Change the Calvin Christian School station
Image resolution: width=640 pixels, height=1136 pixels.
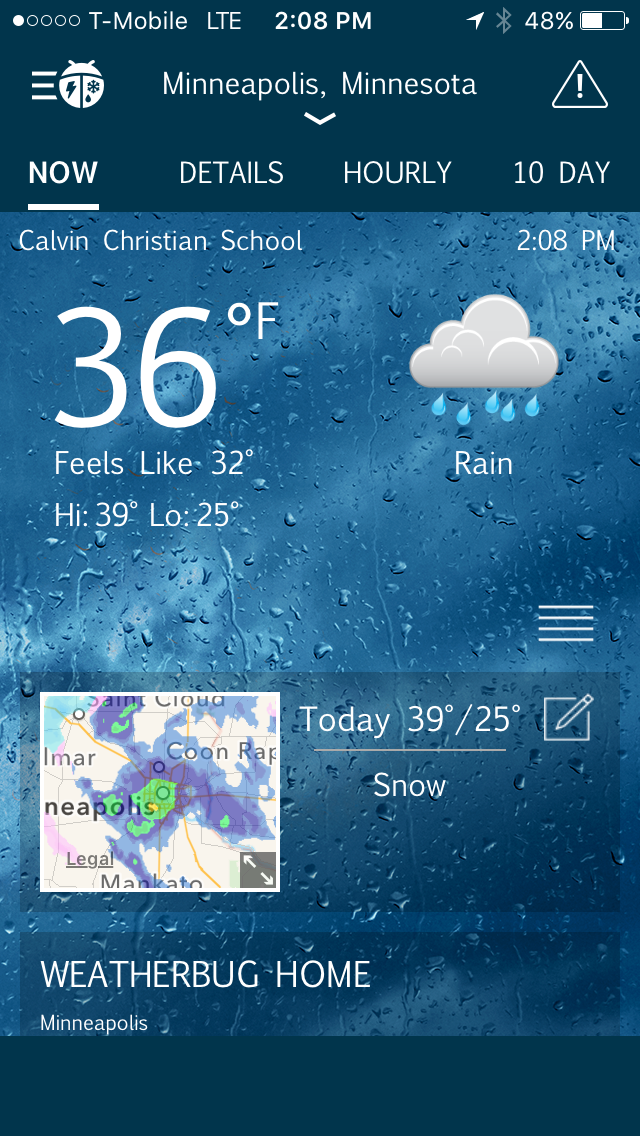[161, 241]
